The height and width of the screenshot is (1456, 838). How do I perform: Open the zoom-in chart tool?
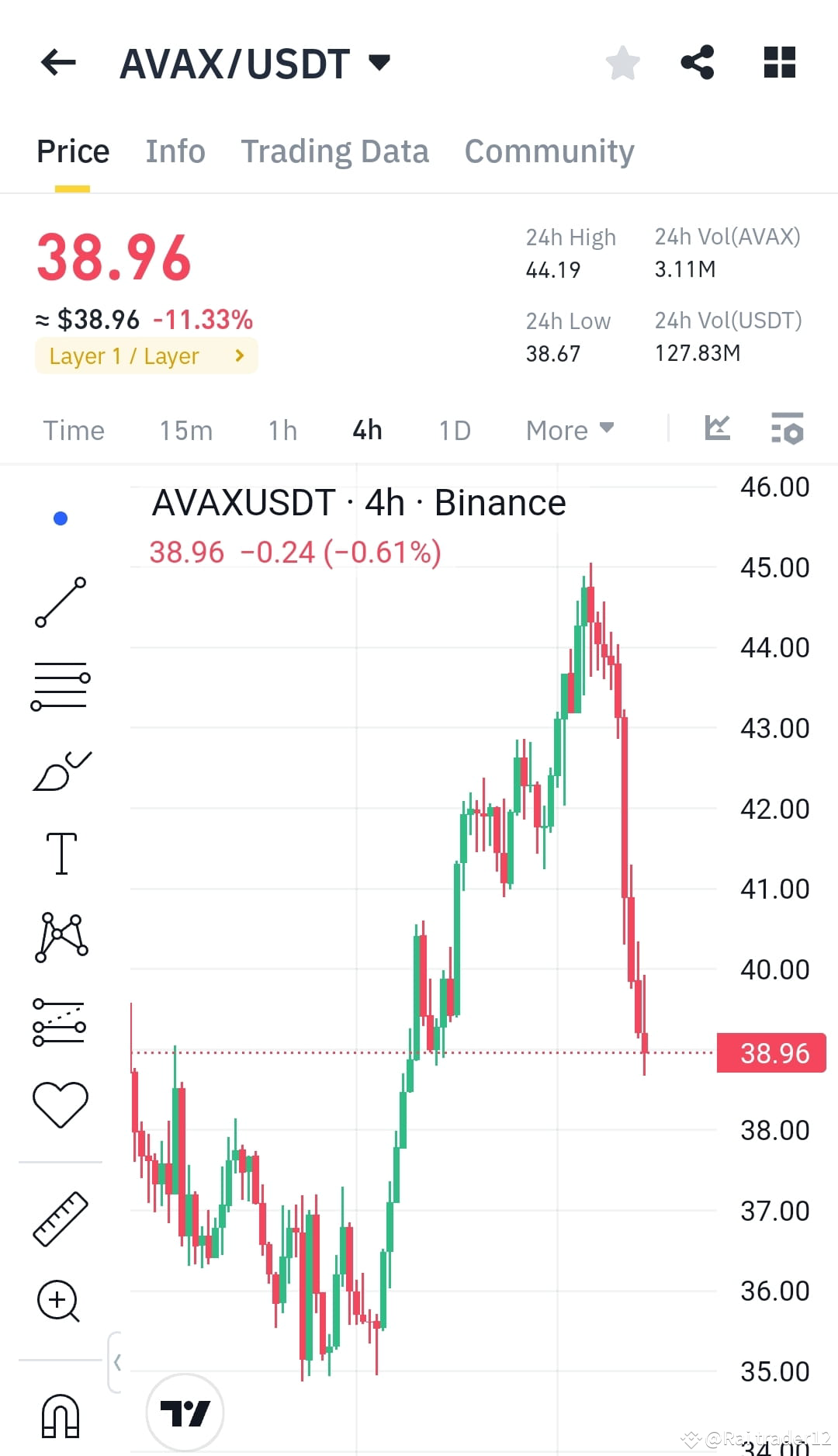[x=61, y=1302]
